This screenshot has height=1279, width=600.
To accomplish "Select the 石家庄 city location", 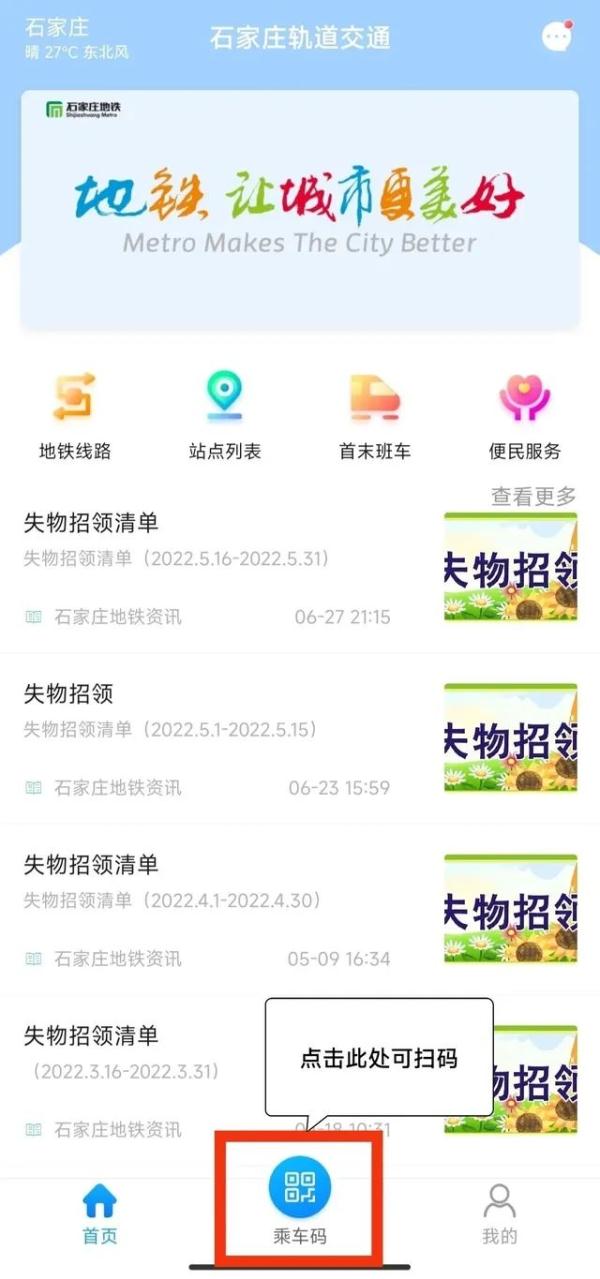I will tap(57, 27).
